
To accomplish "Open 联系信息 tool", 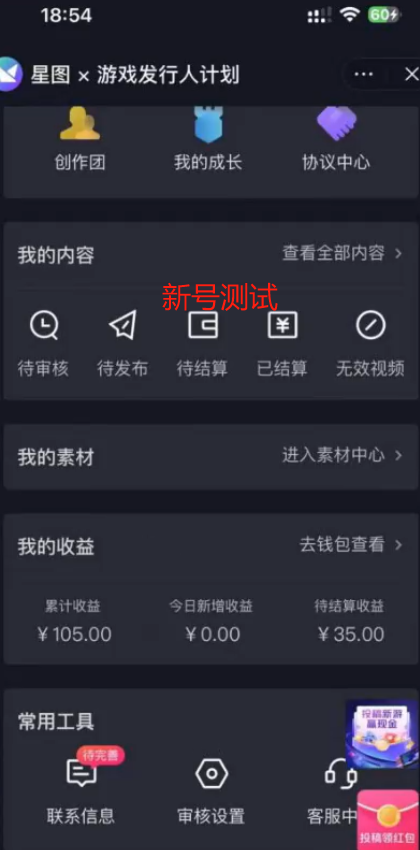I will pos(81,791).
